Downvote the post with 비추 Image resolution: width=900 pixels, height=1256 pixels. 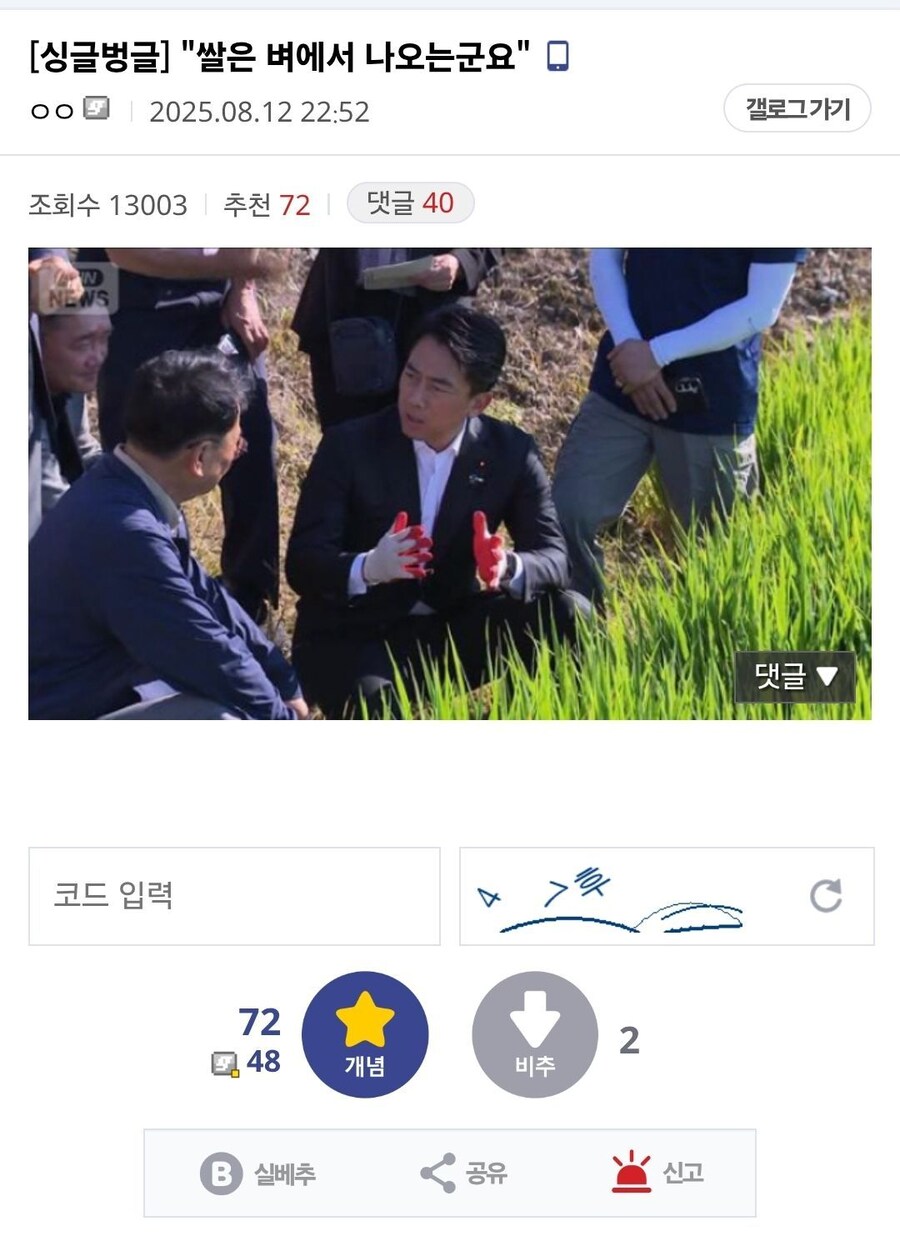point(535,1035)
